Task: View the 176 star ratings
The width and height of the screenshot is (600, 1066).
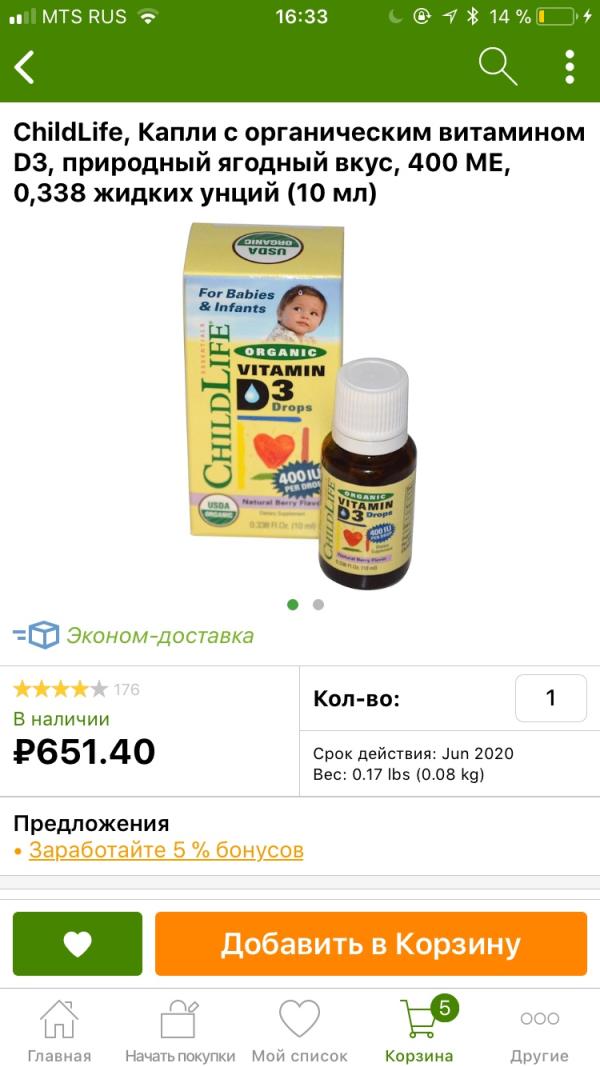Action: (x=76, y=689)
